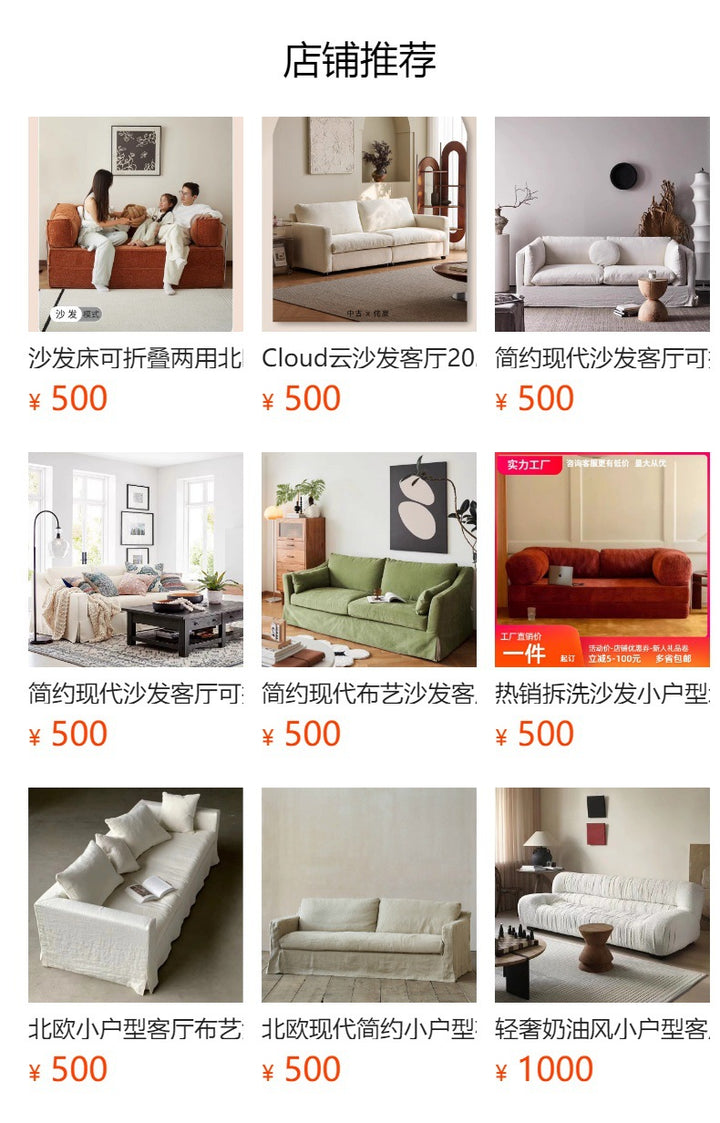Open the 沙发床可折叠两用 orange sofa bed product
Screen dimensions: 720x1123
click(135, 224)
